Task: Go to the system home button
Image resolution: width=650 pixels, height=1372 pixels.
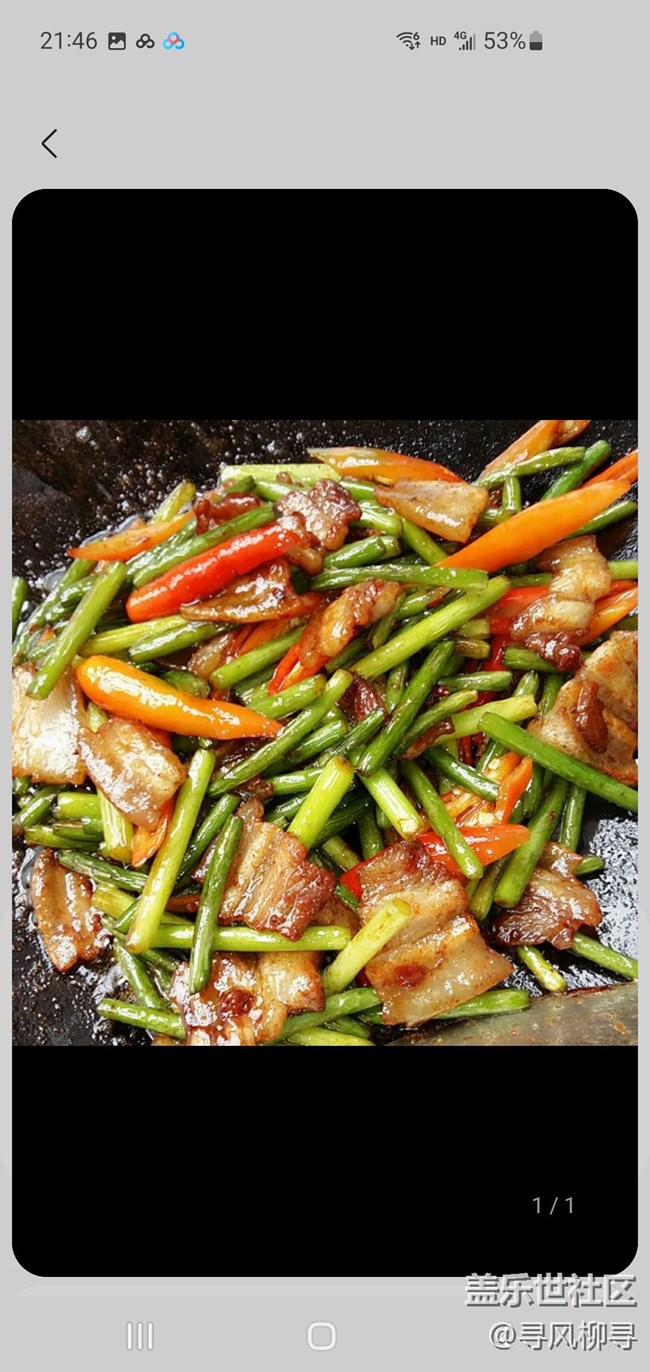Action: (322, 1336)
